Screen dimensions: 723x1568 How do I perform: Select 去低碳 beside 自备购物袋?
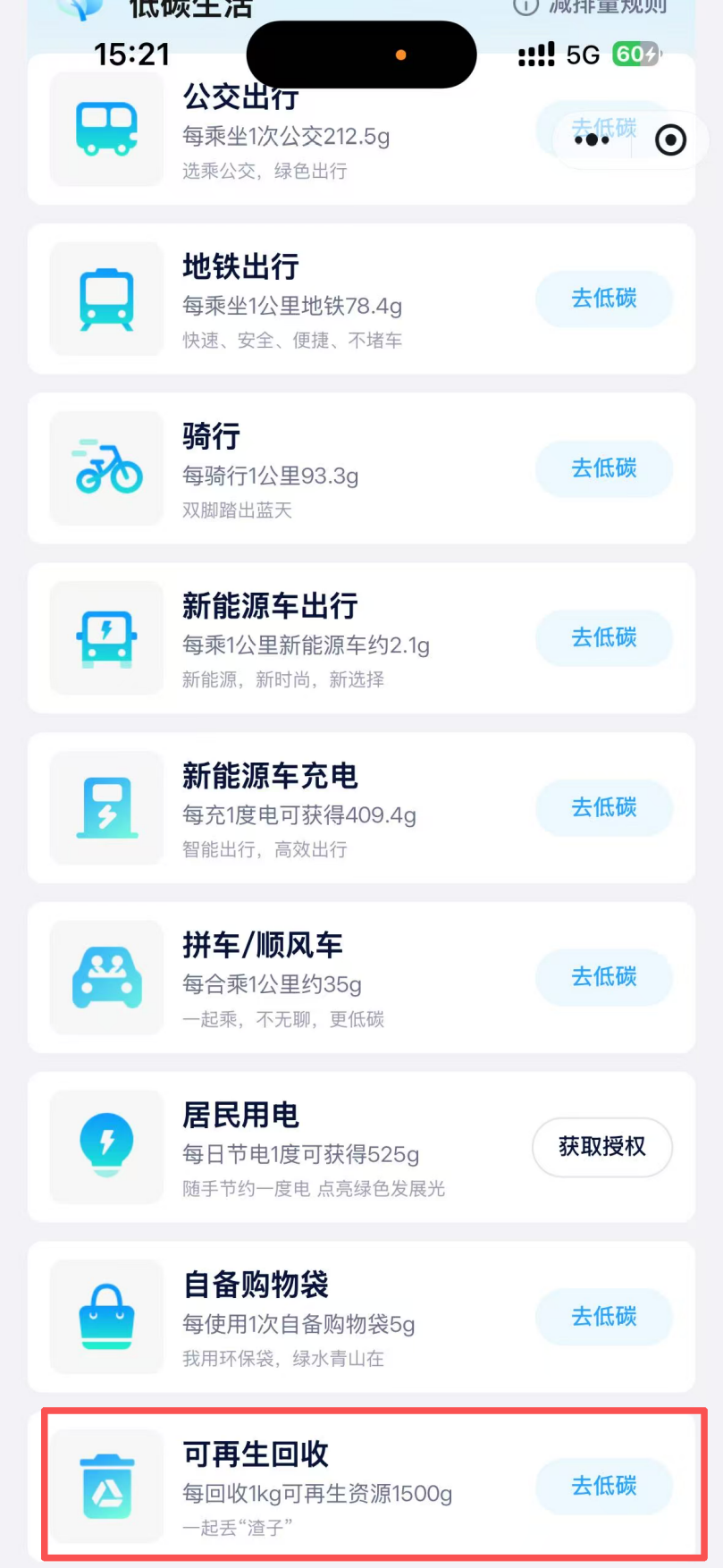(x=603, y=1316)
